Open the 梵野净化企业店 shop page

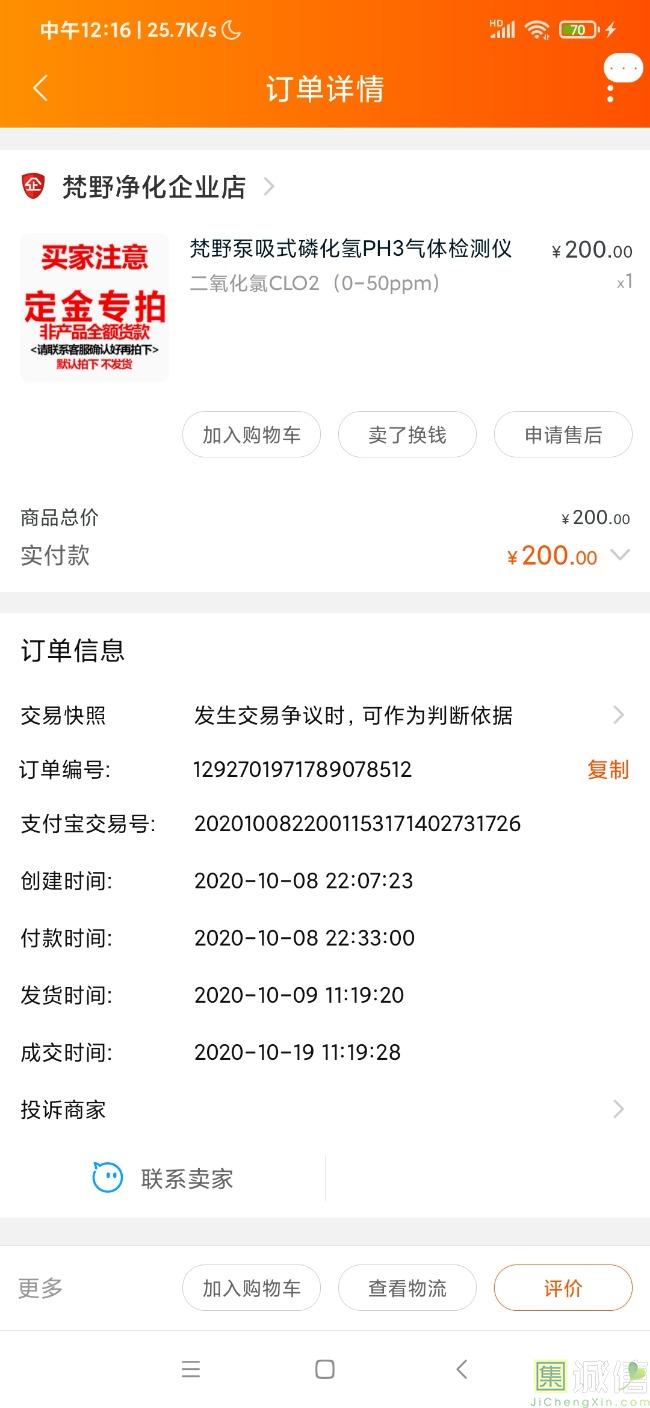click(x=154, y=187)
